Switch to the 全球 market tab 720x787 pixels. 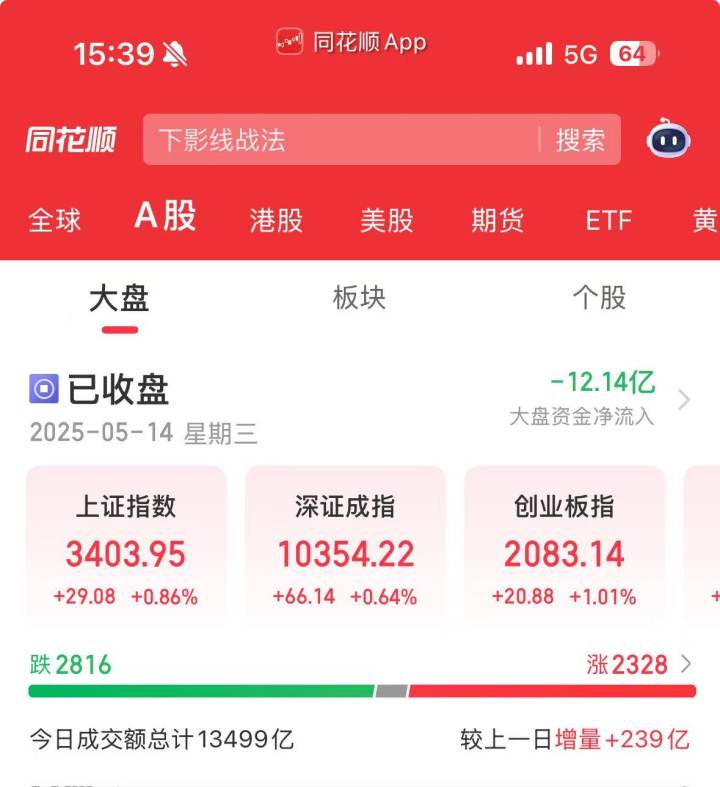(x=54, y=220)
